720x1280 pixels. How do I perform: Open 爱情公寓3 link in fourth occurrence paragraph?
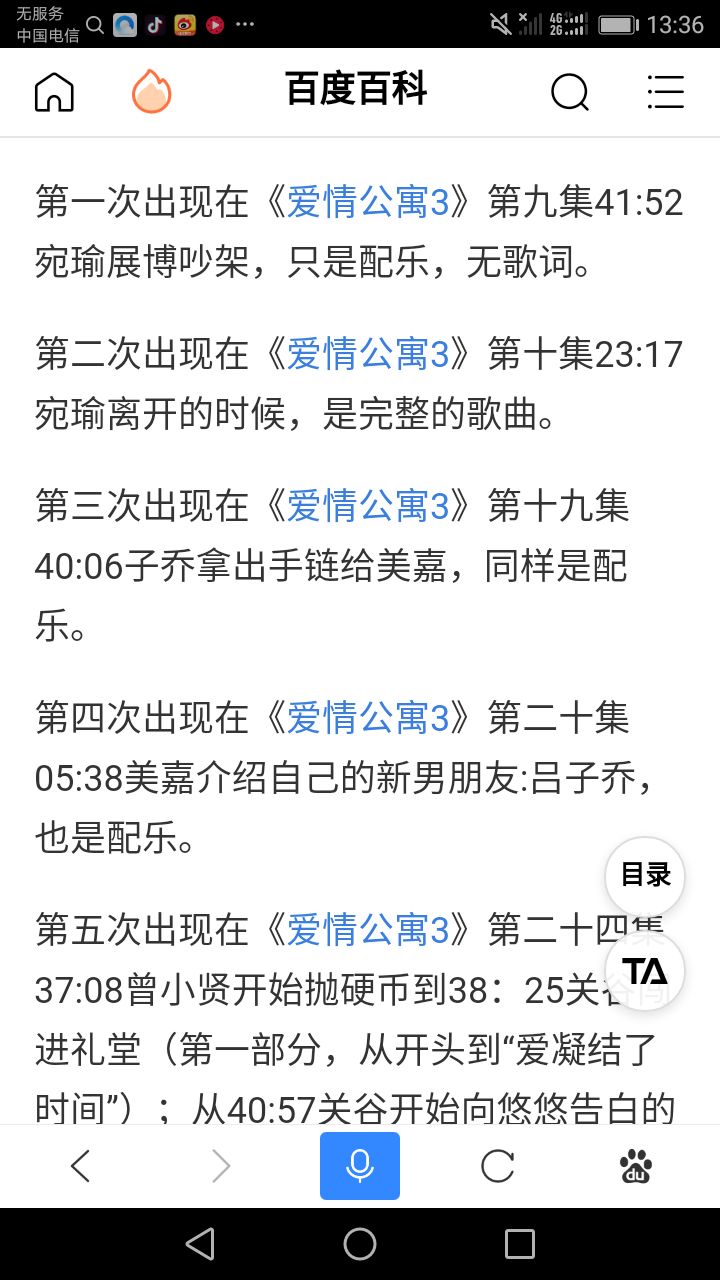(369, 718)
